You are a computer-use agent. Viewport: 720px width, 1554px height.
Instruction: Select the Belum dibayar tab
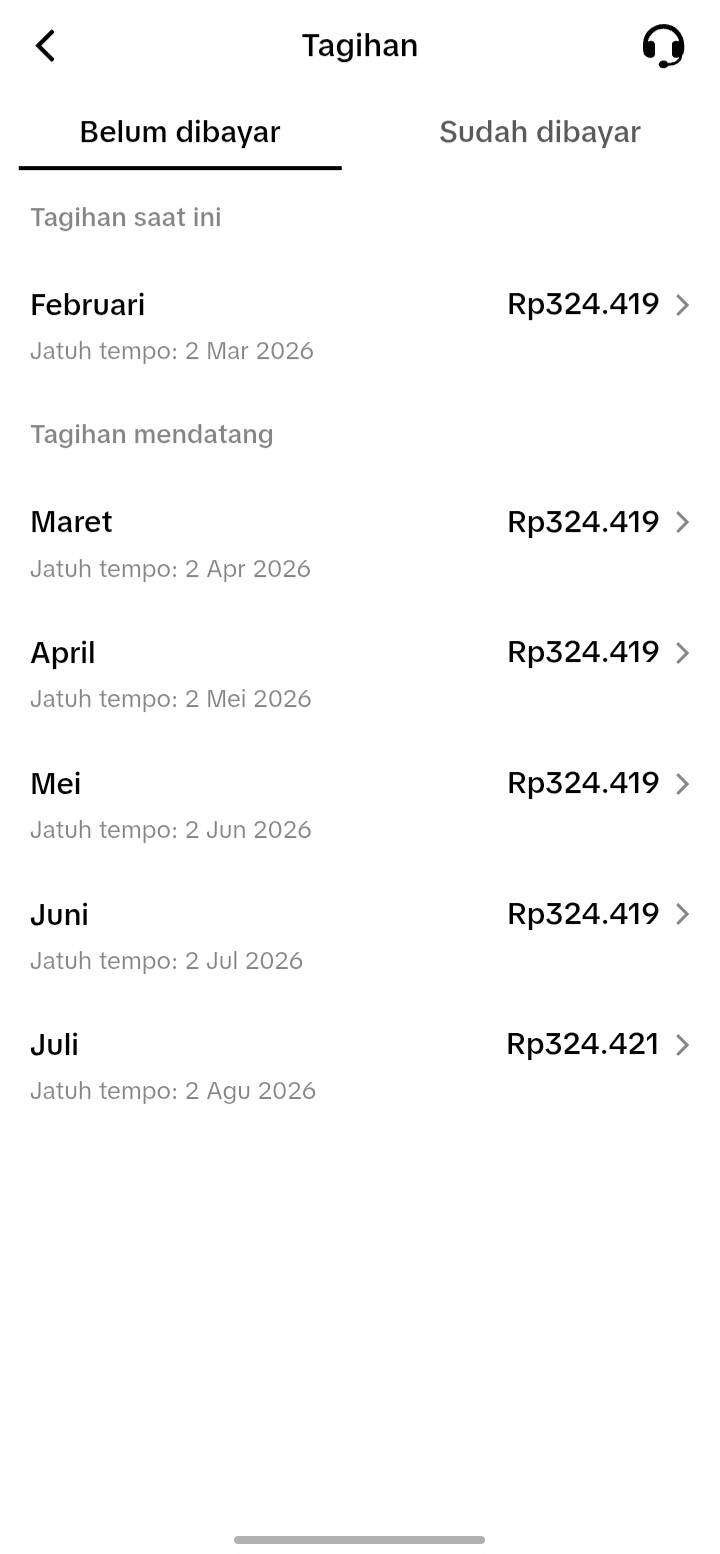click(180, 132)
